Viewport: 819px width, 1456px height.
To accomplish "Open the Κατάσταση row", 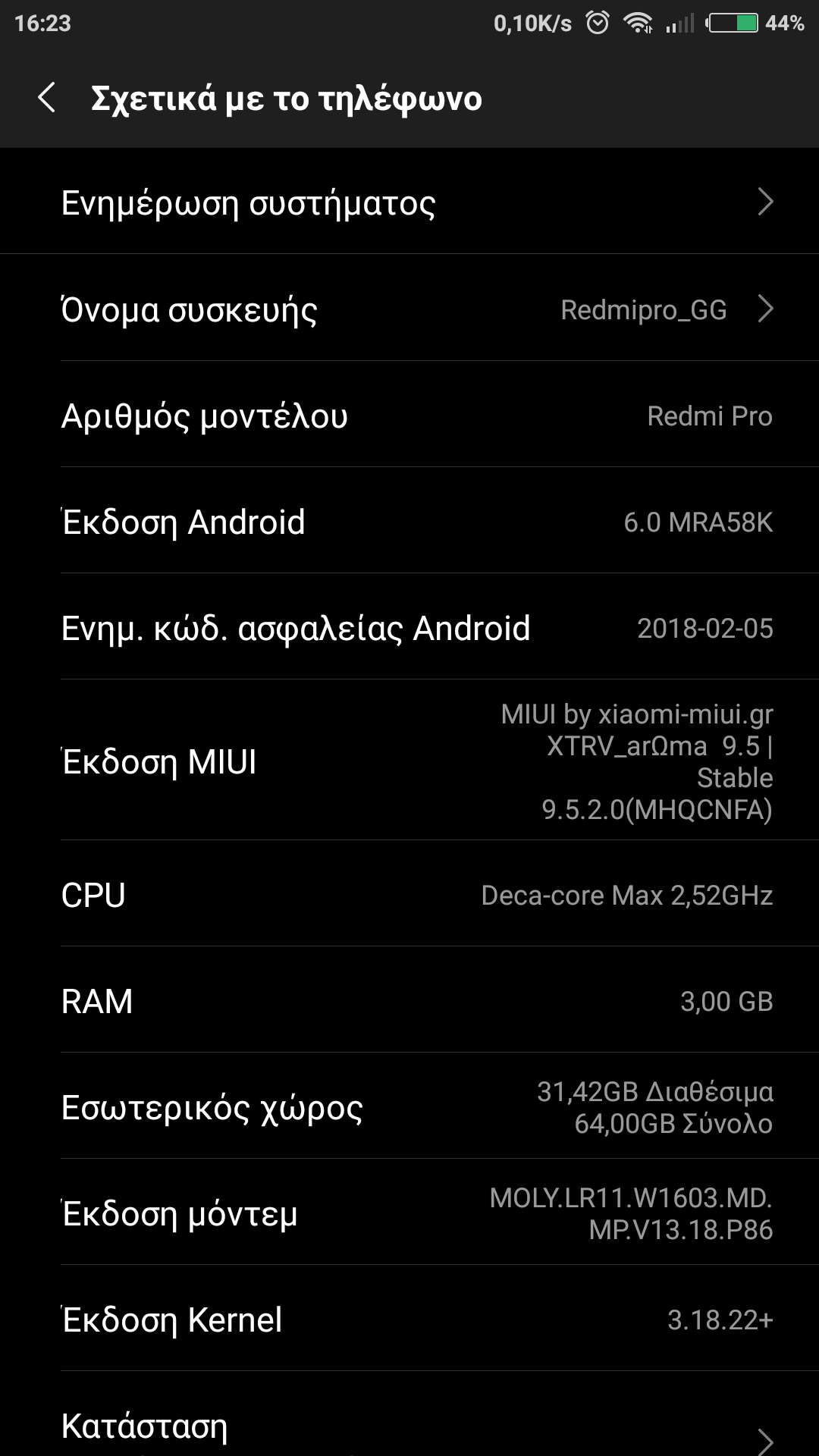I will pyautogui.click(x=409, y=1426).
